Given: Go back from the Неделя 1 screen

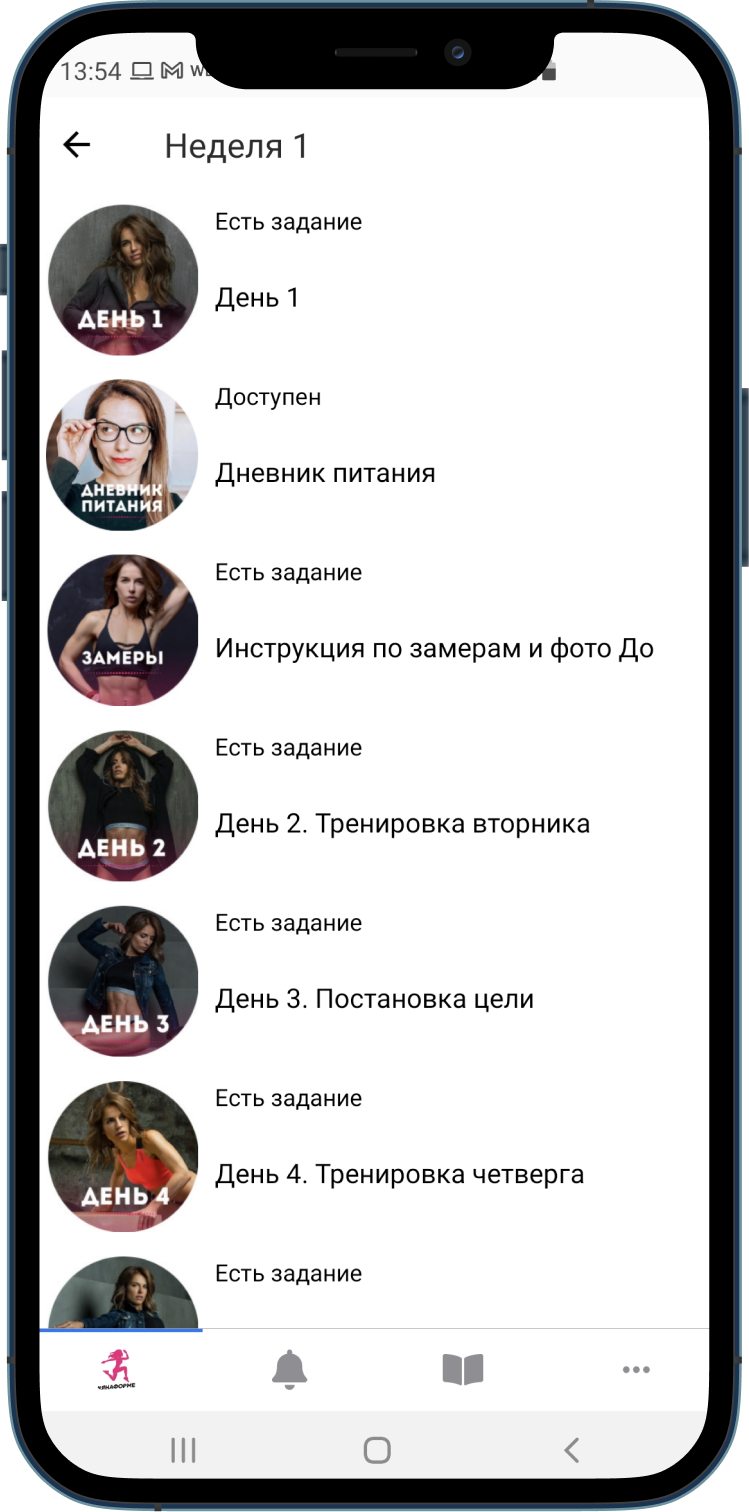Looking at the screenshot, I should pyautogui.click(x=77, y=146).
